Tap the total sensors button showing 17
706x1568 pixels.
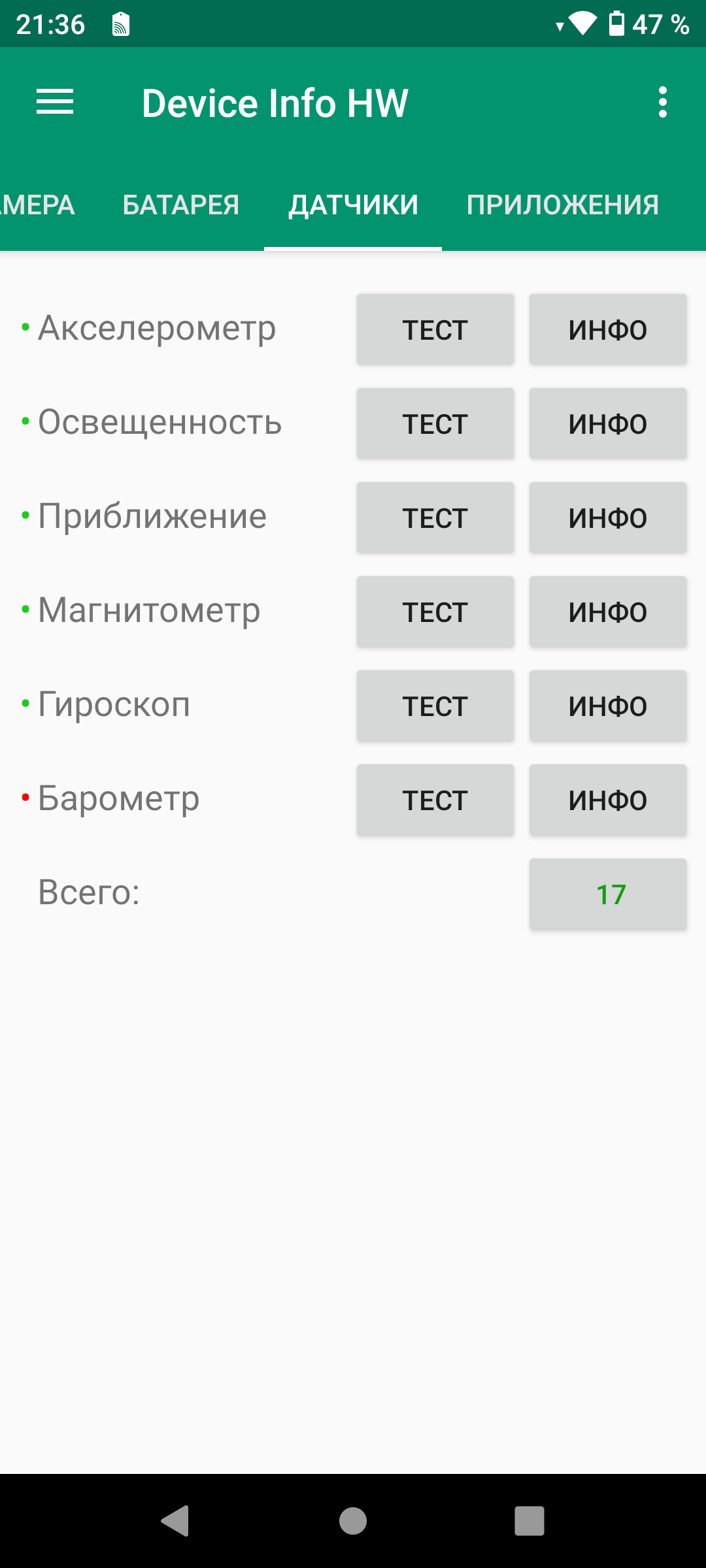click(607, 894)
